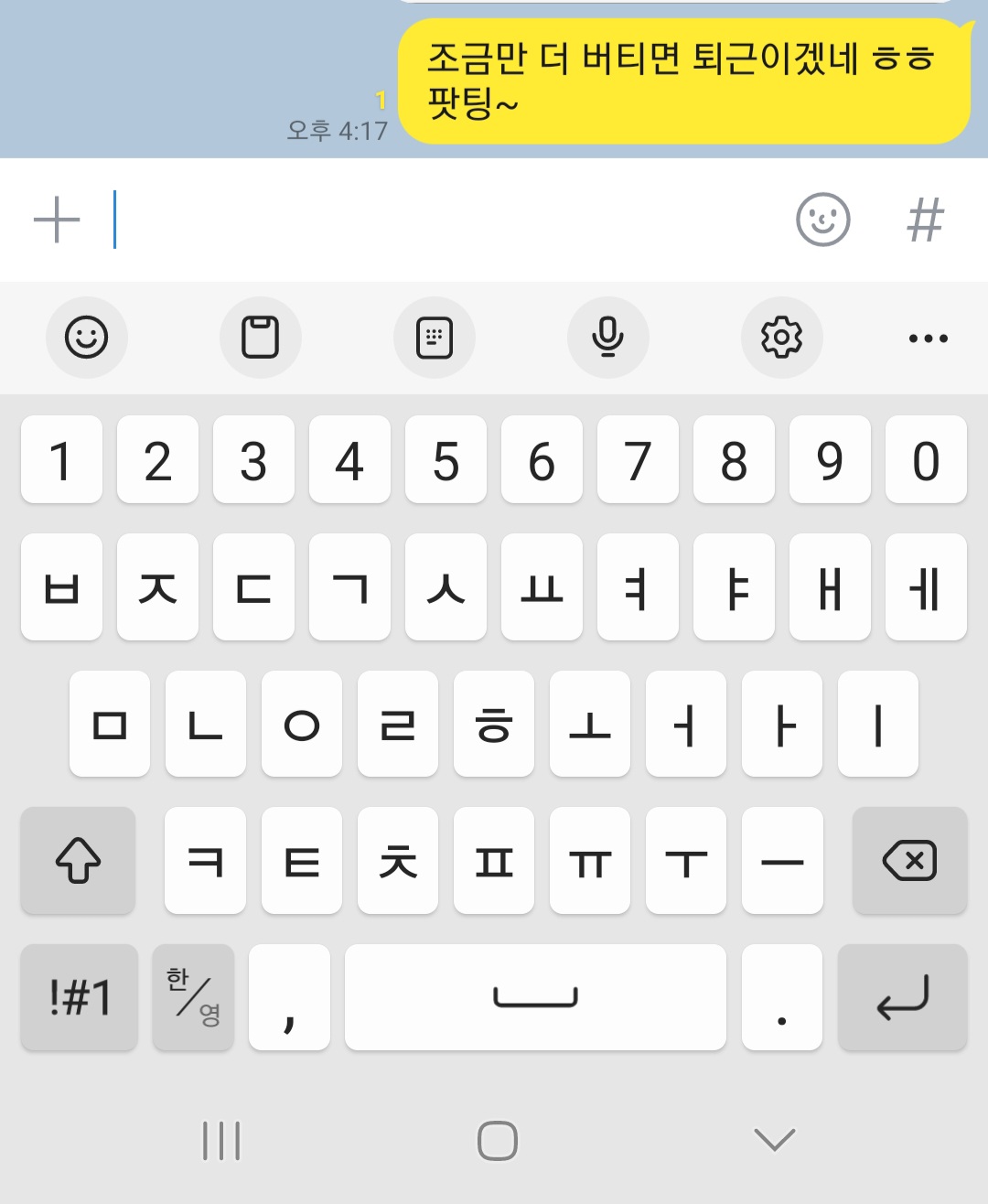The image size is (988, 1204).
Task: Open the emoticon picker in chat
Action: (823, 220)
